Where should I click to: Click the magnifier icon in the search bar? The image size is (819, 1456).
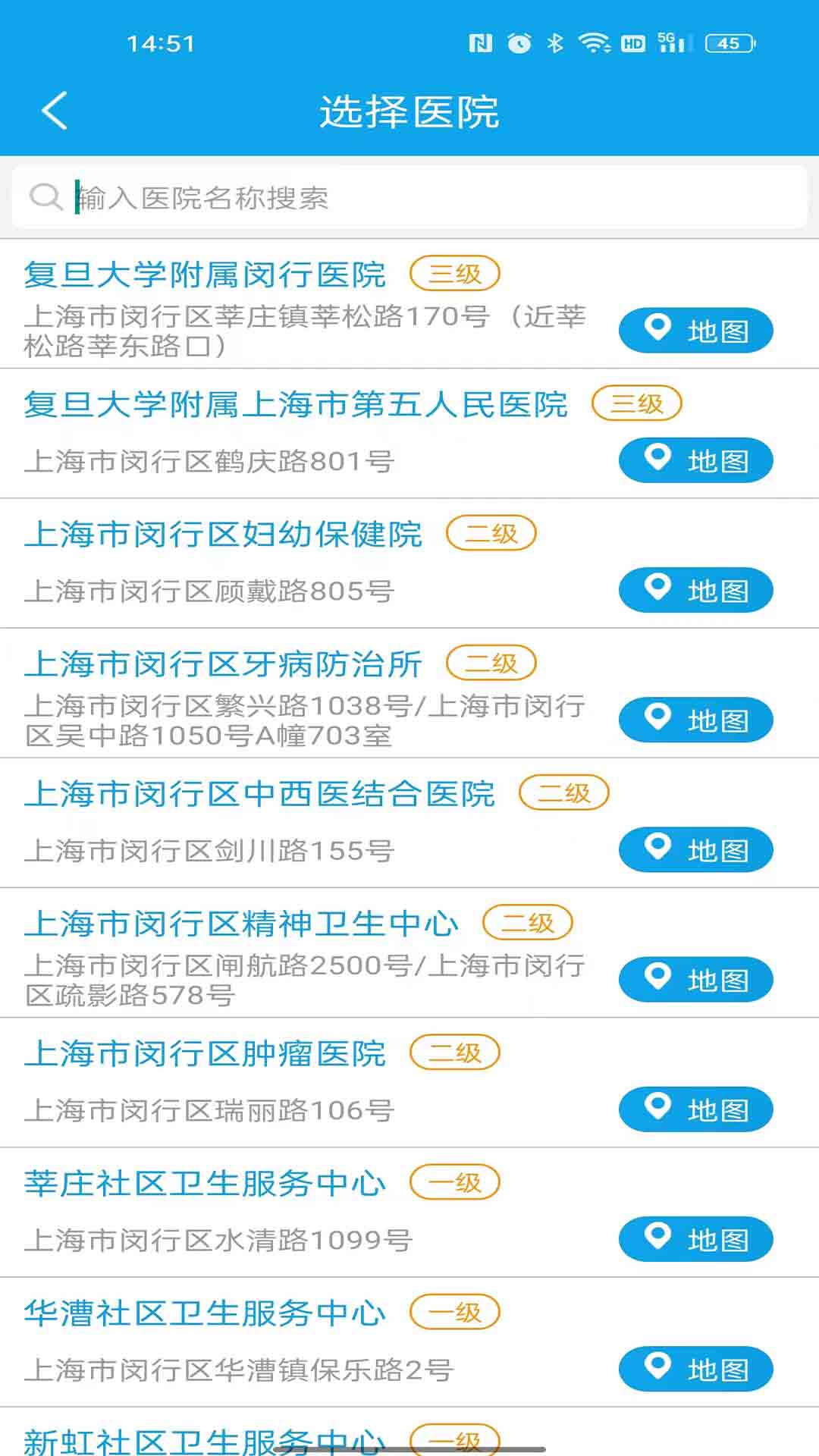[47, 197]
